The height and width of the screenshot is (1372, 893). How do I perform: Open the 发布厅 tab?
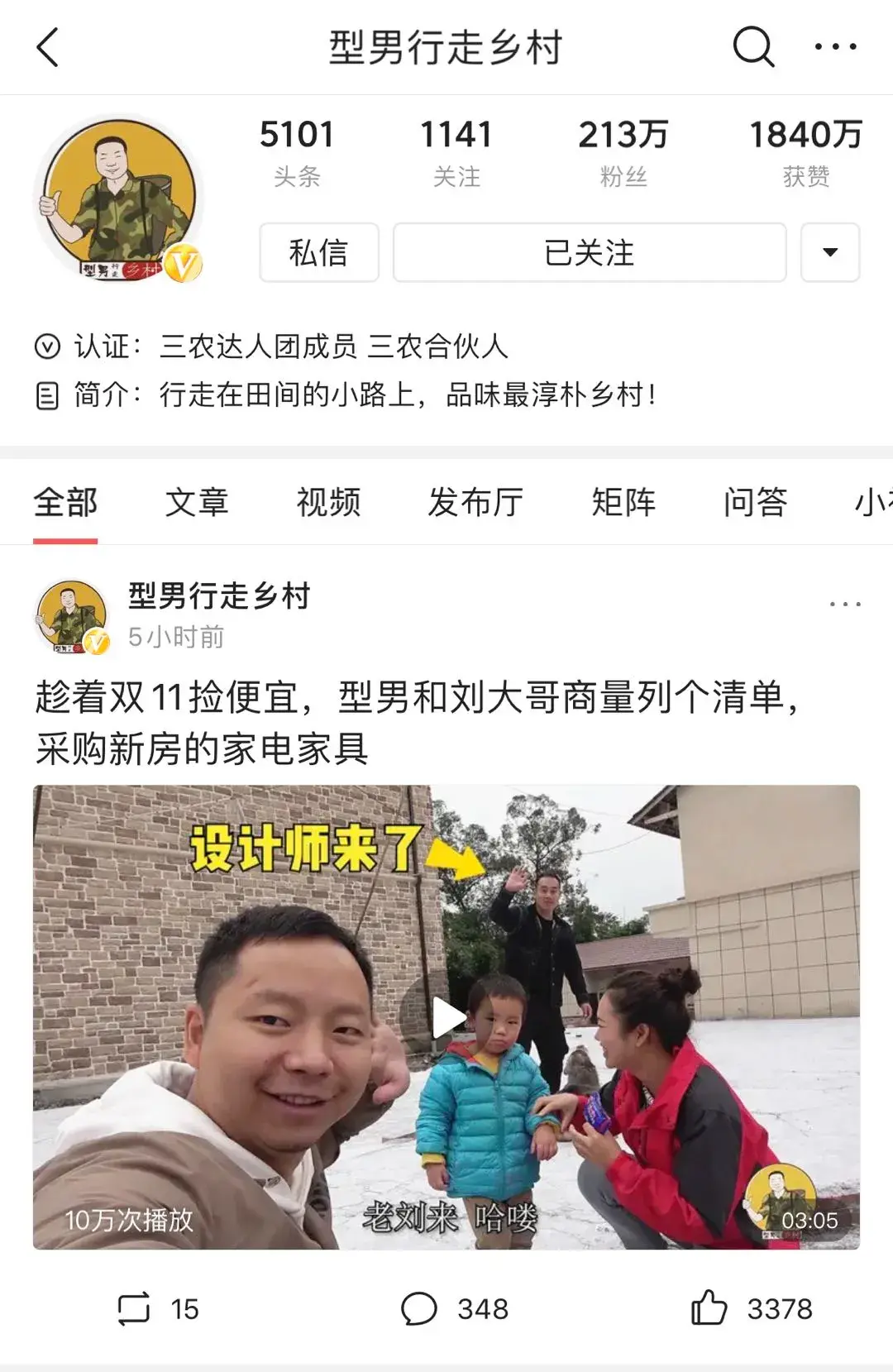(475, 502)
